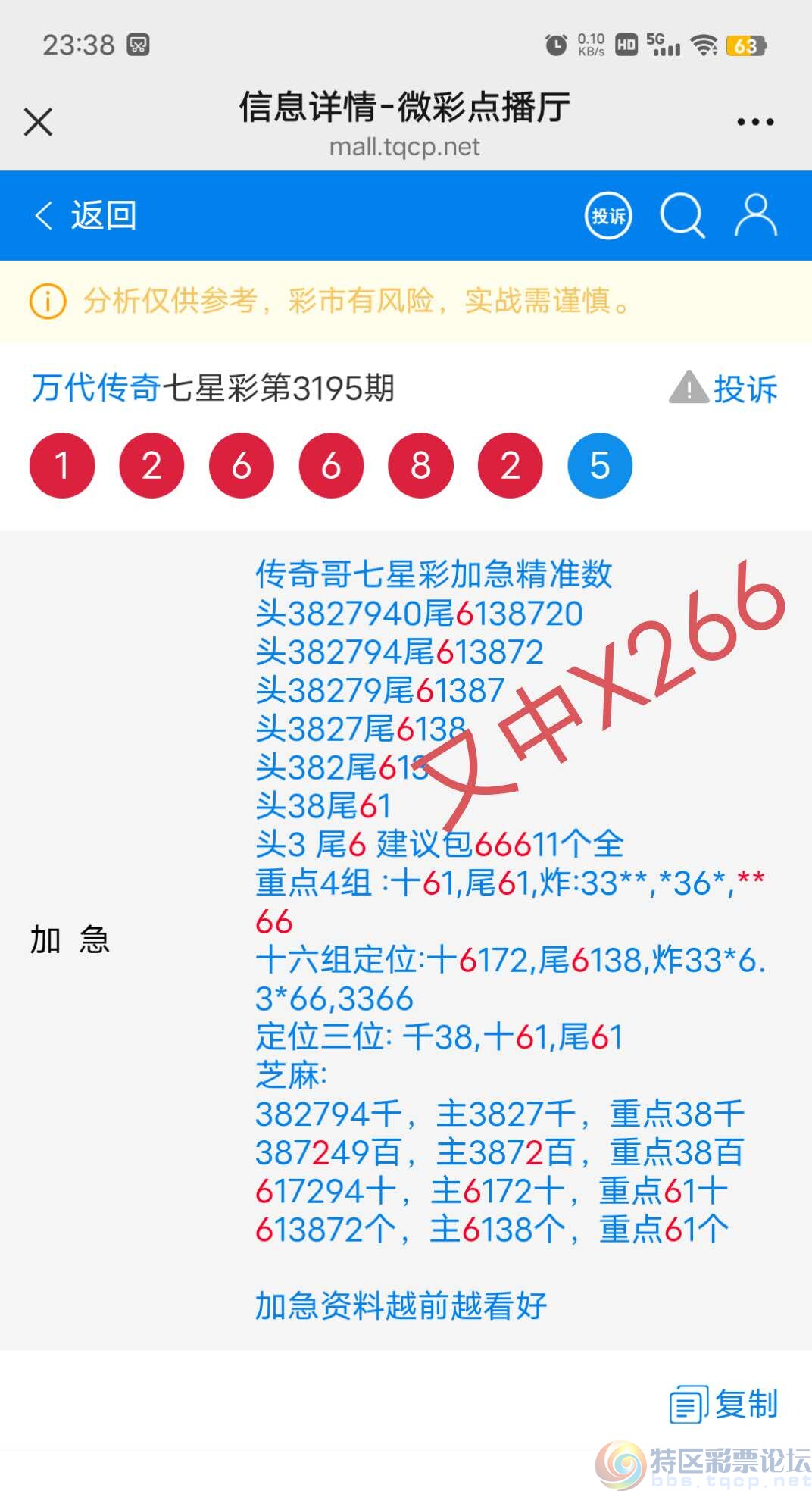Tap the round 投诉 icon in the blue bar

(608, 217)
